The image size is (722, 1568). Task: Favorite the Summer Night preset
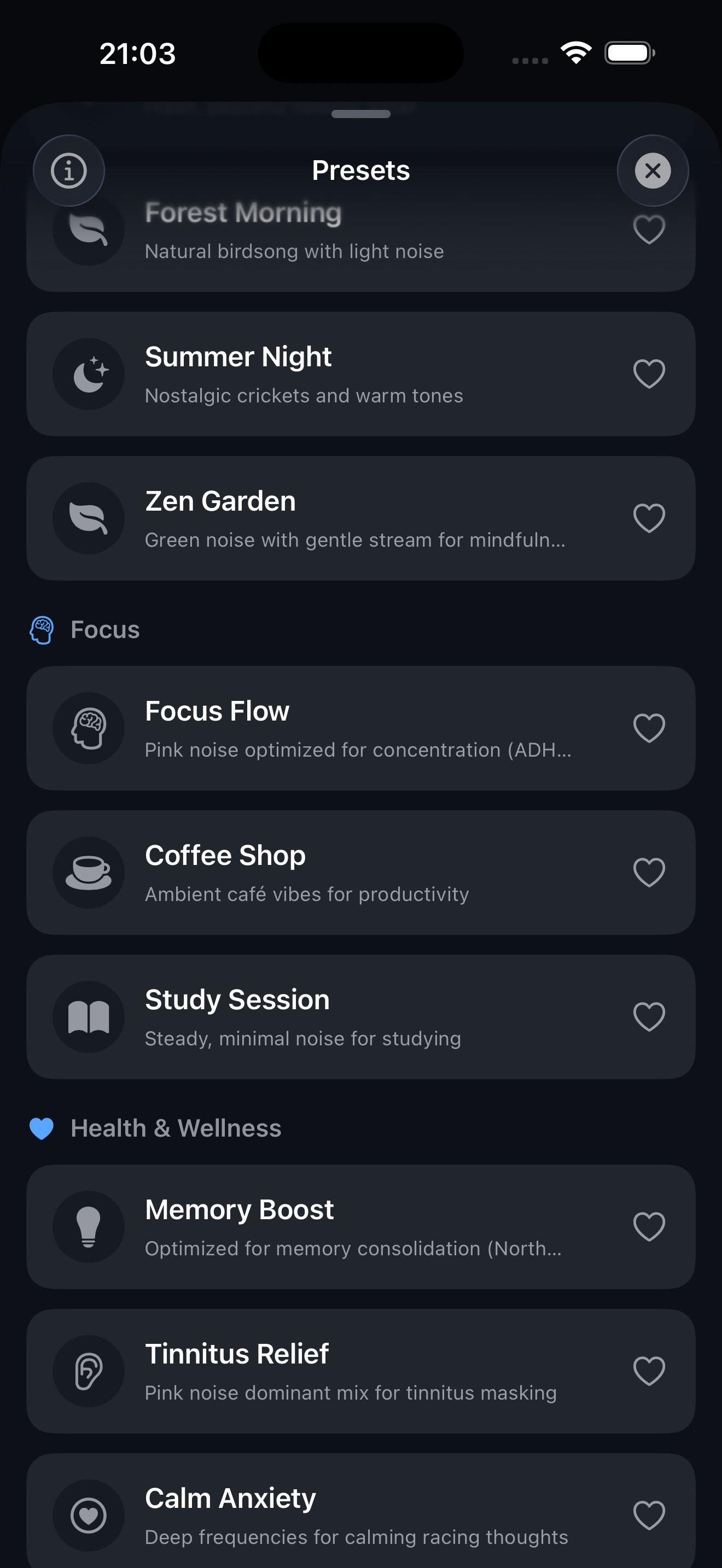[648, 374]
